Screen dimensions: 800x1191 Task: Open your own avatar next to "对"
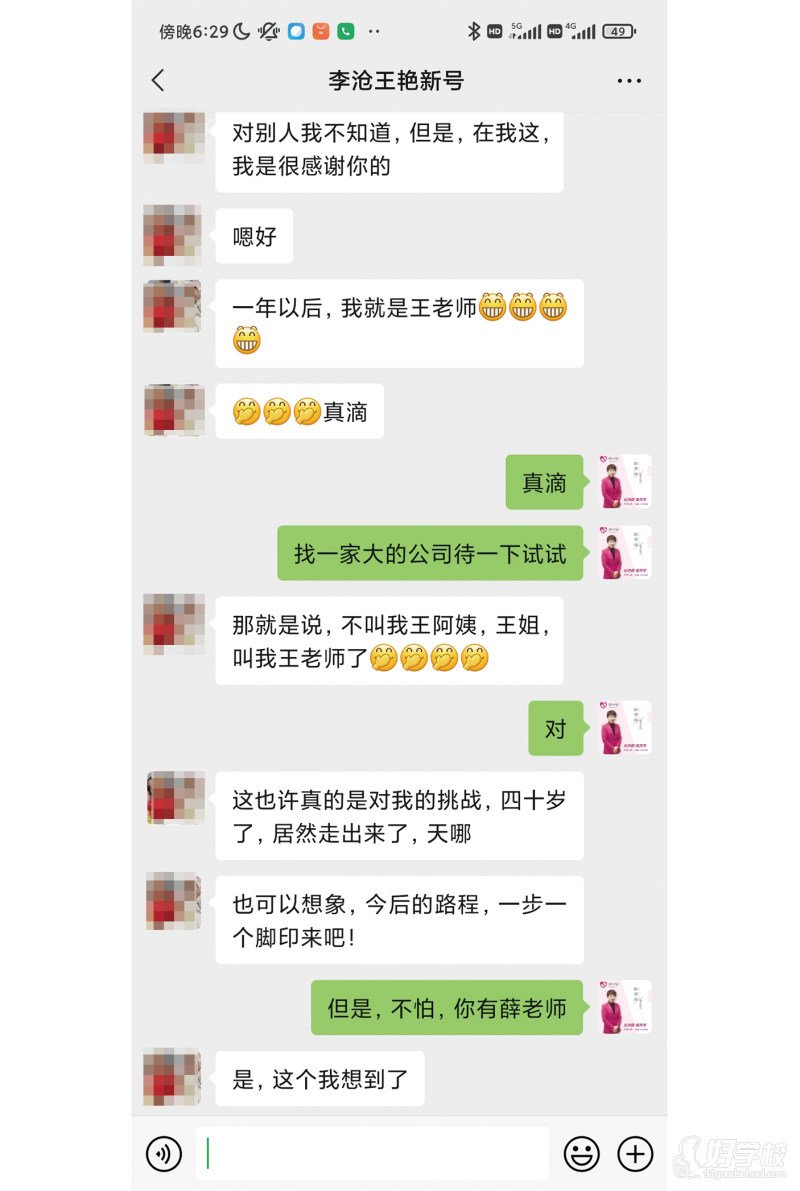click(625, 728)
